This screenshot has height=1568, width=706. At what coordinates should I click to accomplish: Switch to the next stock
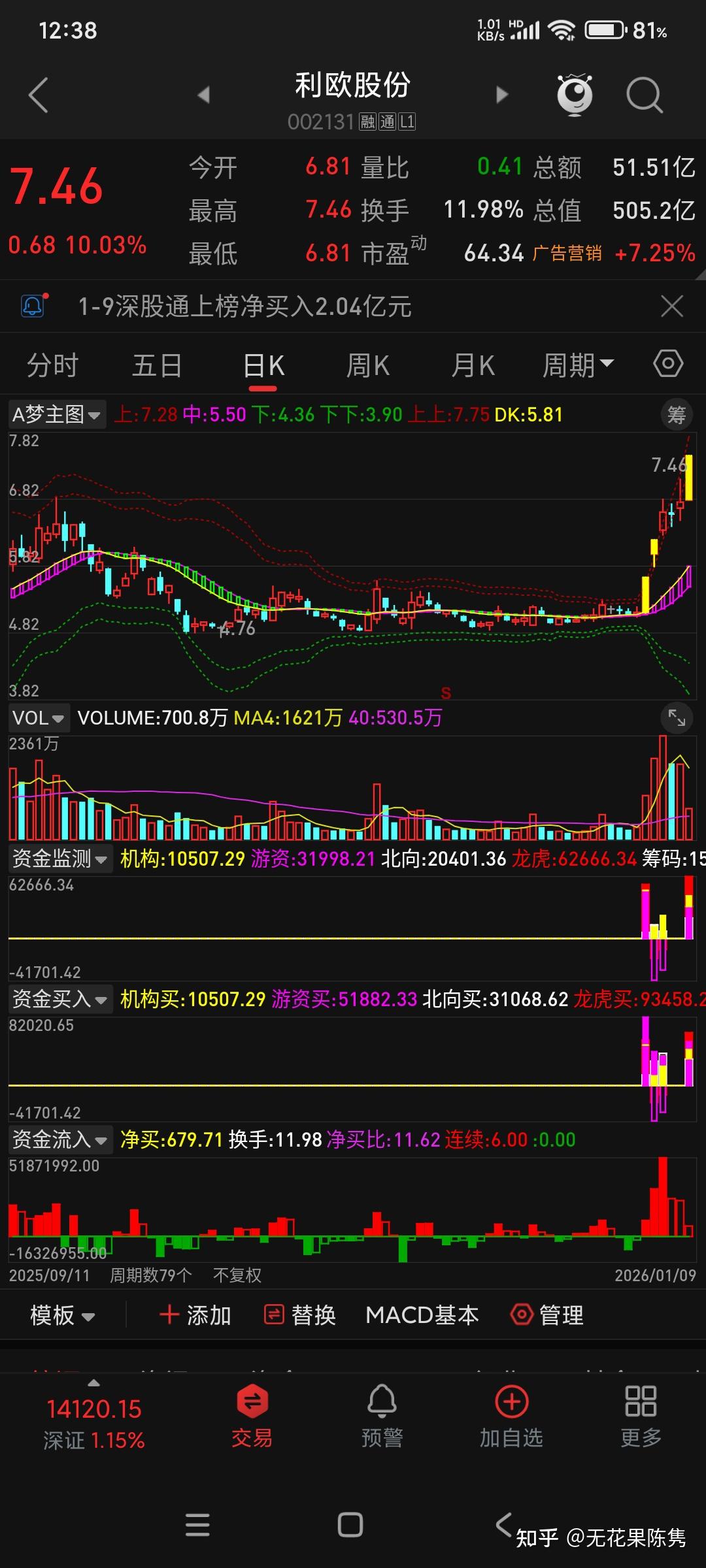pos(502,95)
